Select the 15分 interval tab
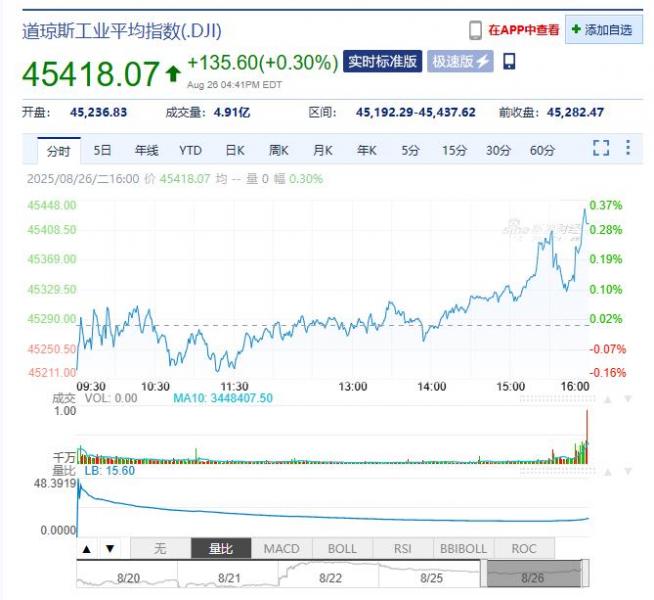The image size is (654, 600). click(454, 150)
